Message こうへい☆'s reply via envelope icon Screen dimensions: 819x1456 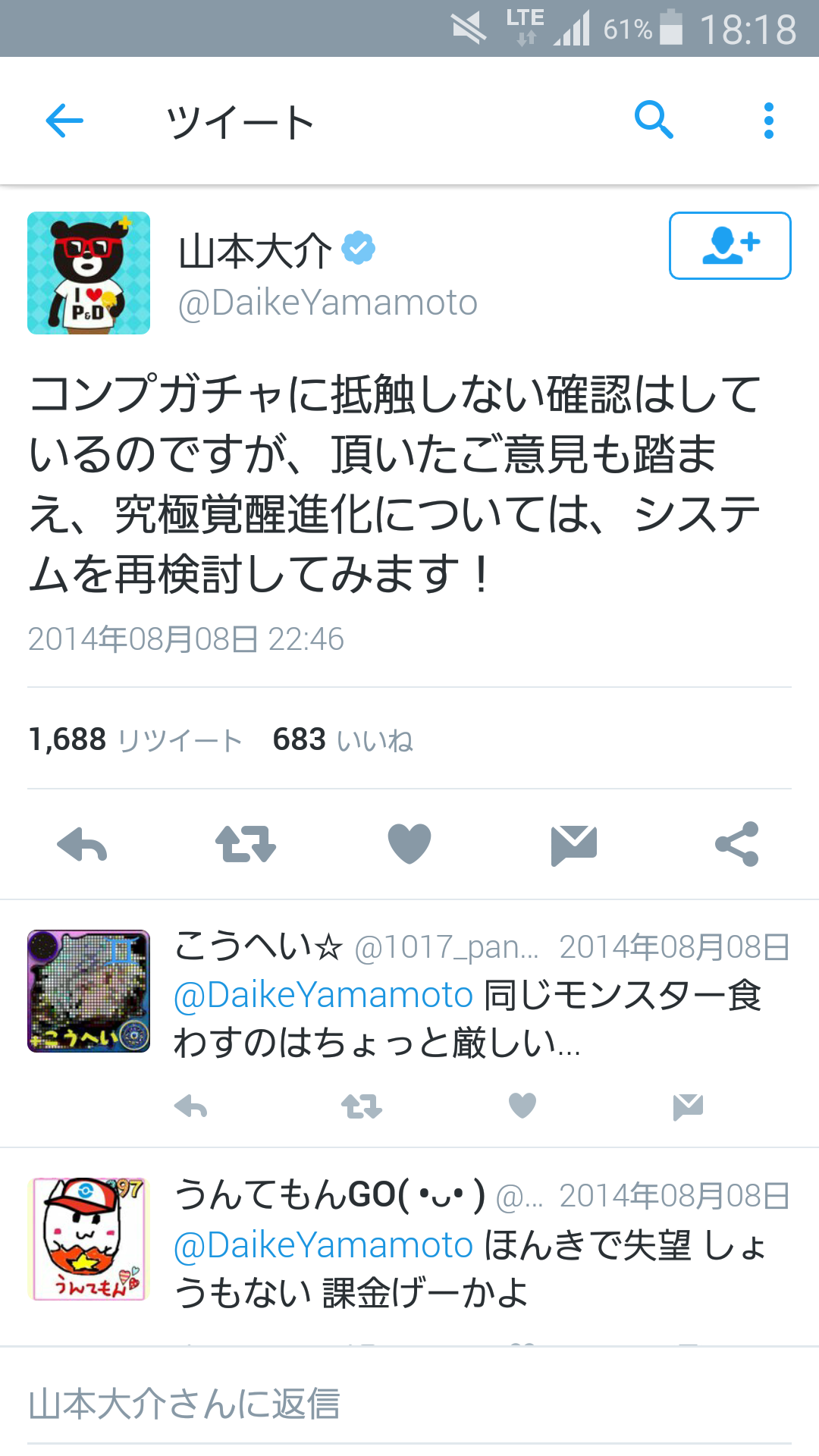(x=689, y=1107)
